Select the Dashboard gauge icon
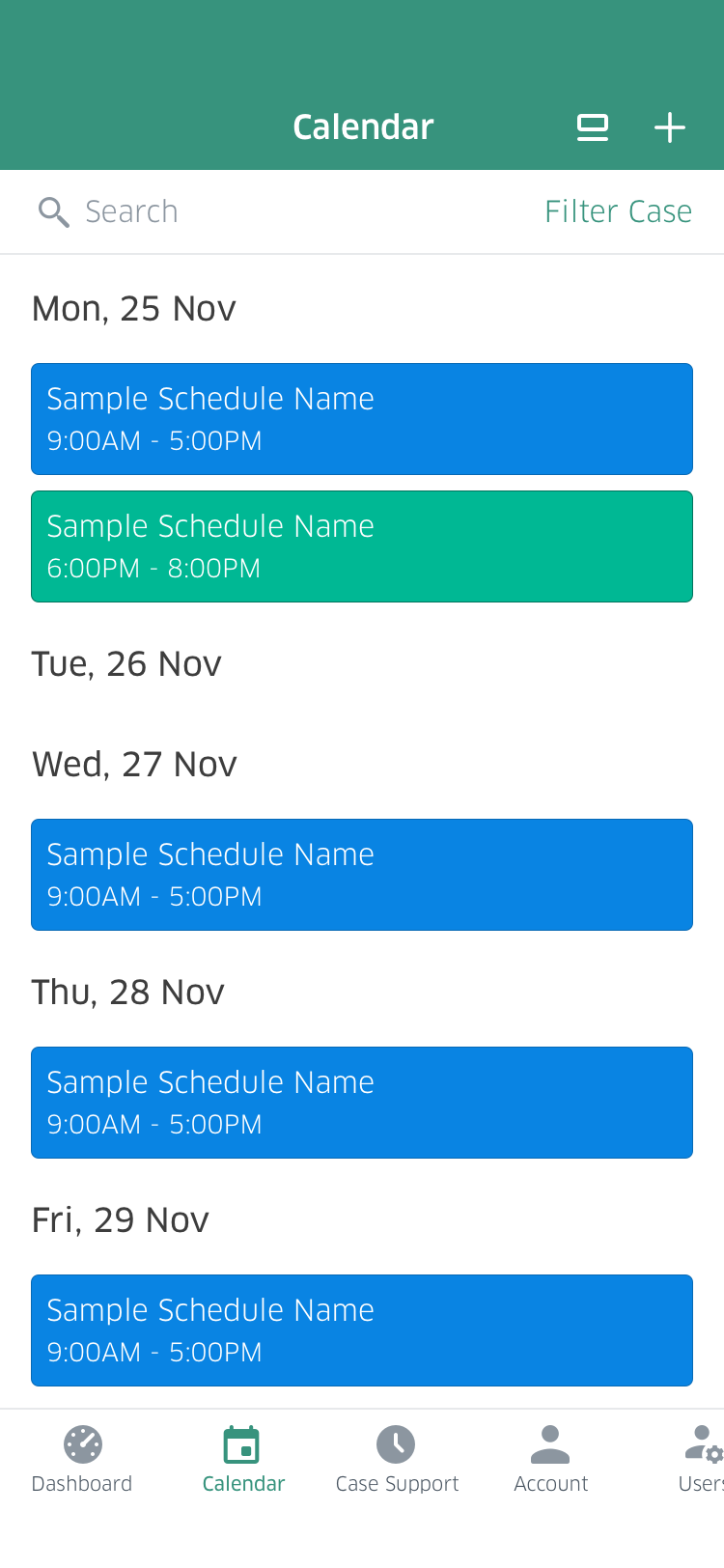Screen dimensions: 724x1568 tap(82, 1443)
